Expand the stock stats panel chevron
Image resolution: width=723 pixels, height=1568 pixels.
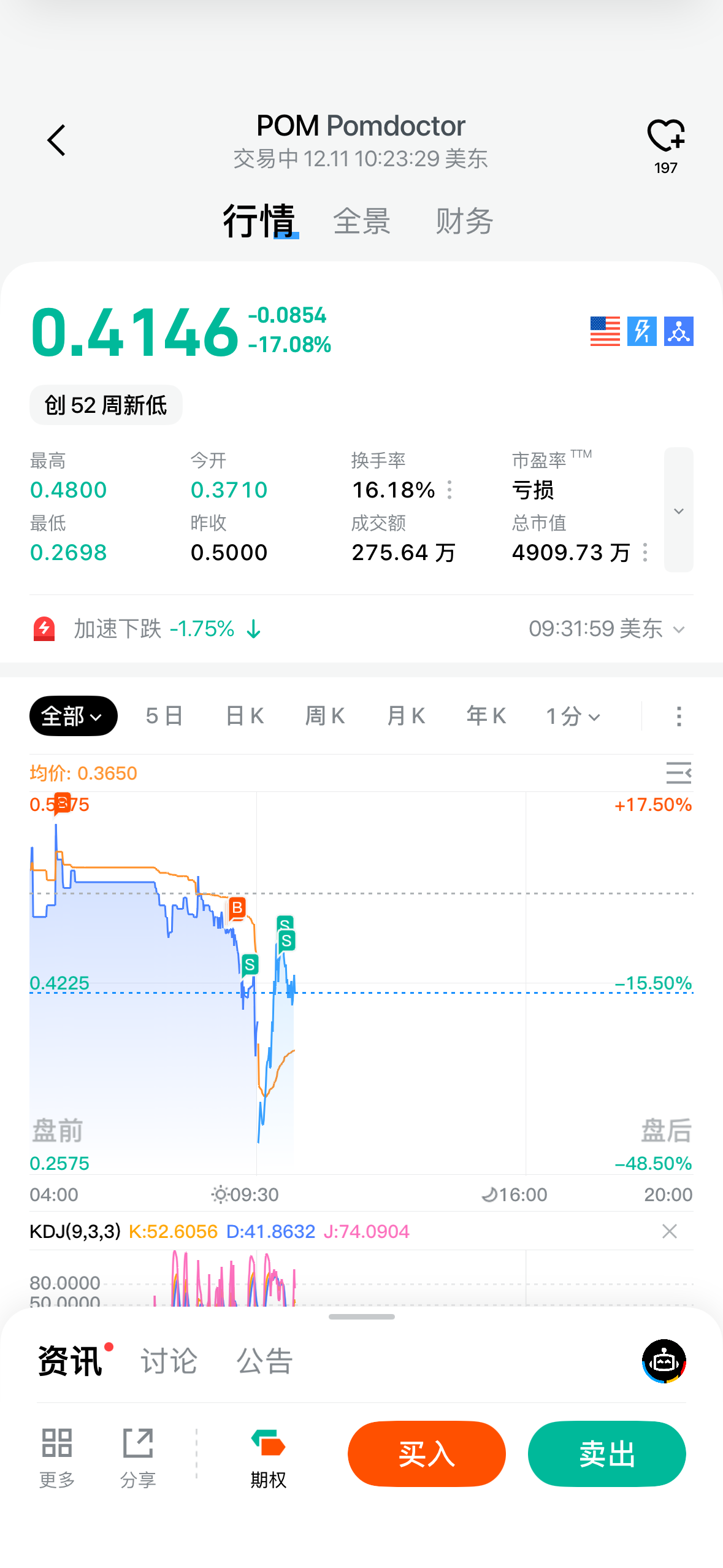pos(678,510)
